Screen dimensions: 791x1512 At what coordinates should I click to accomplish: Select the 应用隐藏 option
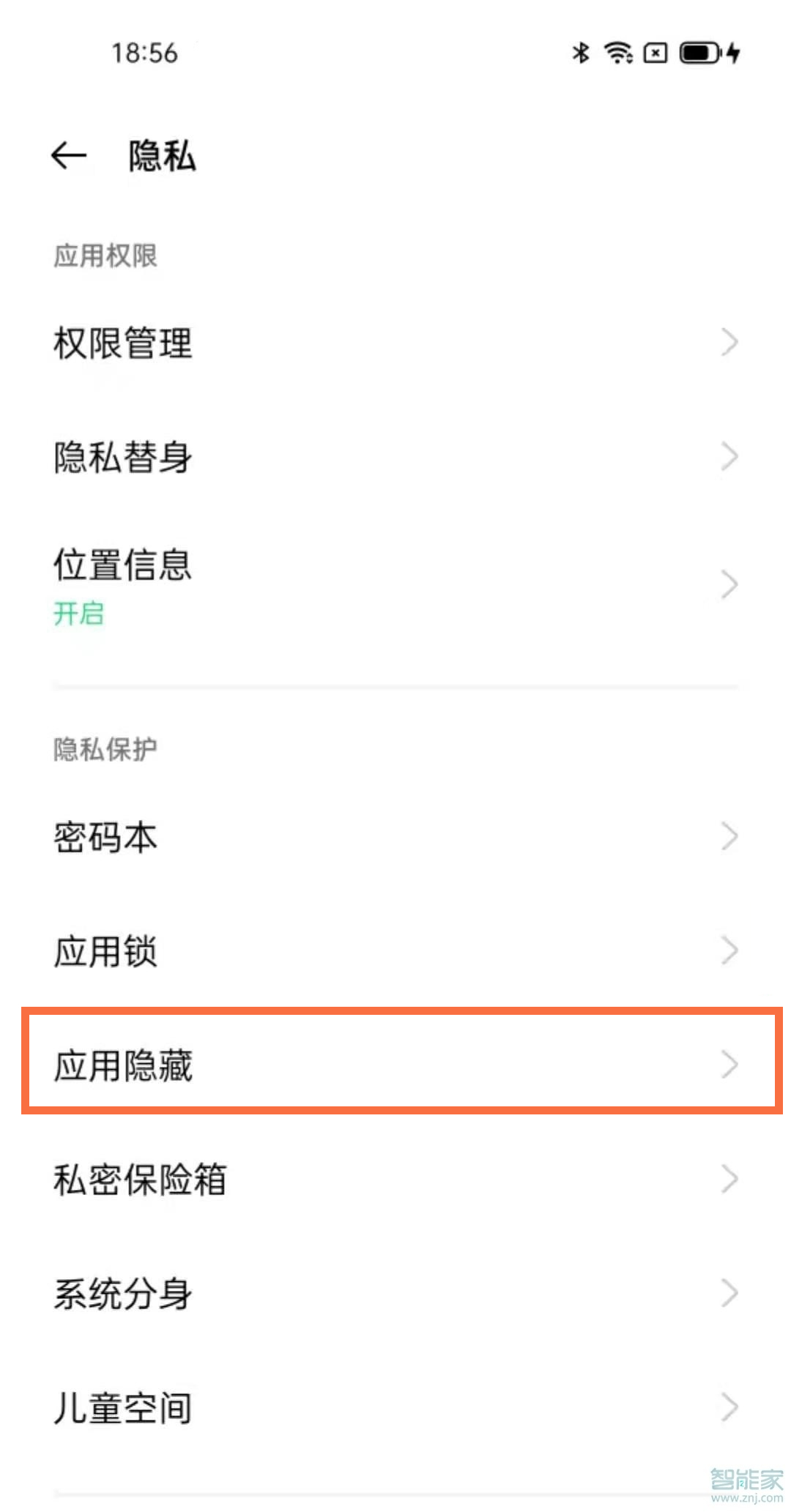395,1065
